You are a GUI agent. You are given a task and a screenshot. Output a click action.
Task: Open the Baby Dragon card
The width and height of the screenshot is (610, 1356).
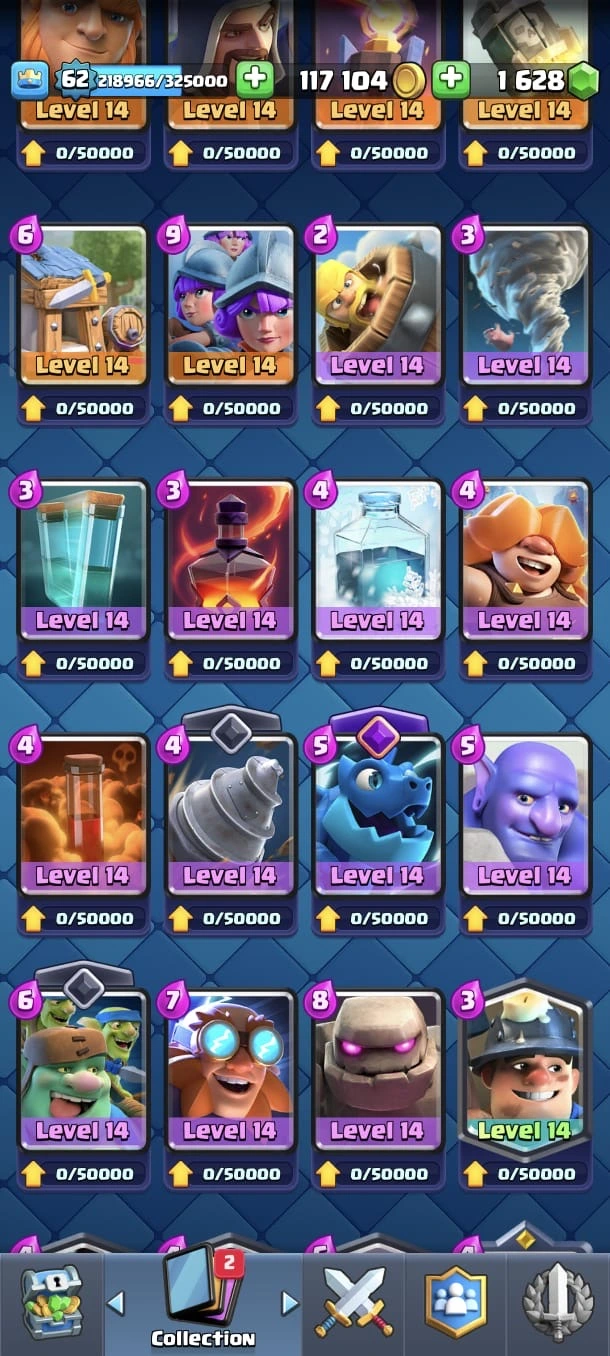pos(377,815)
